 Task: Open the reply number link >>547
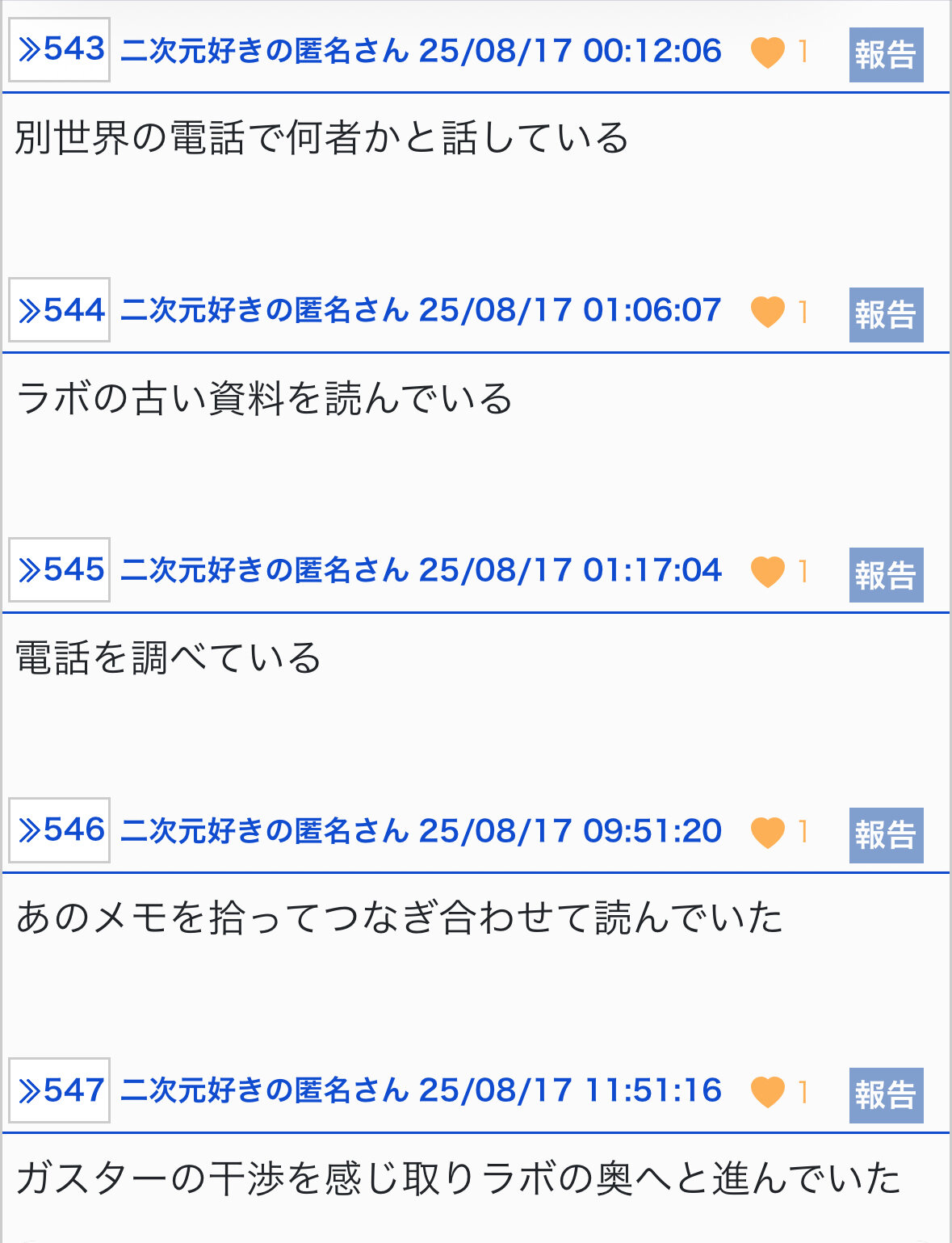pyautogui.click(x=60, y=1090)
